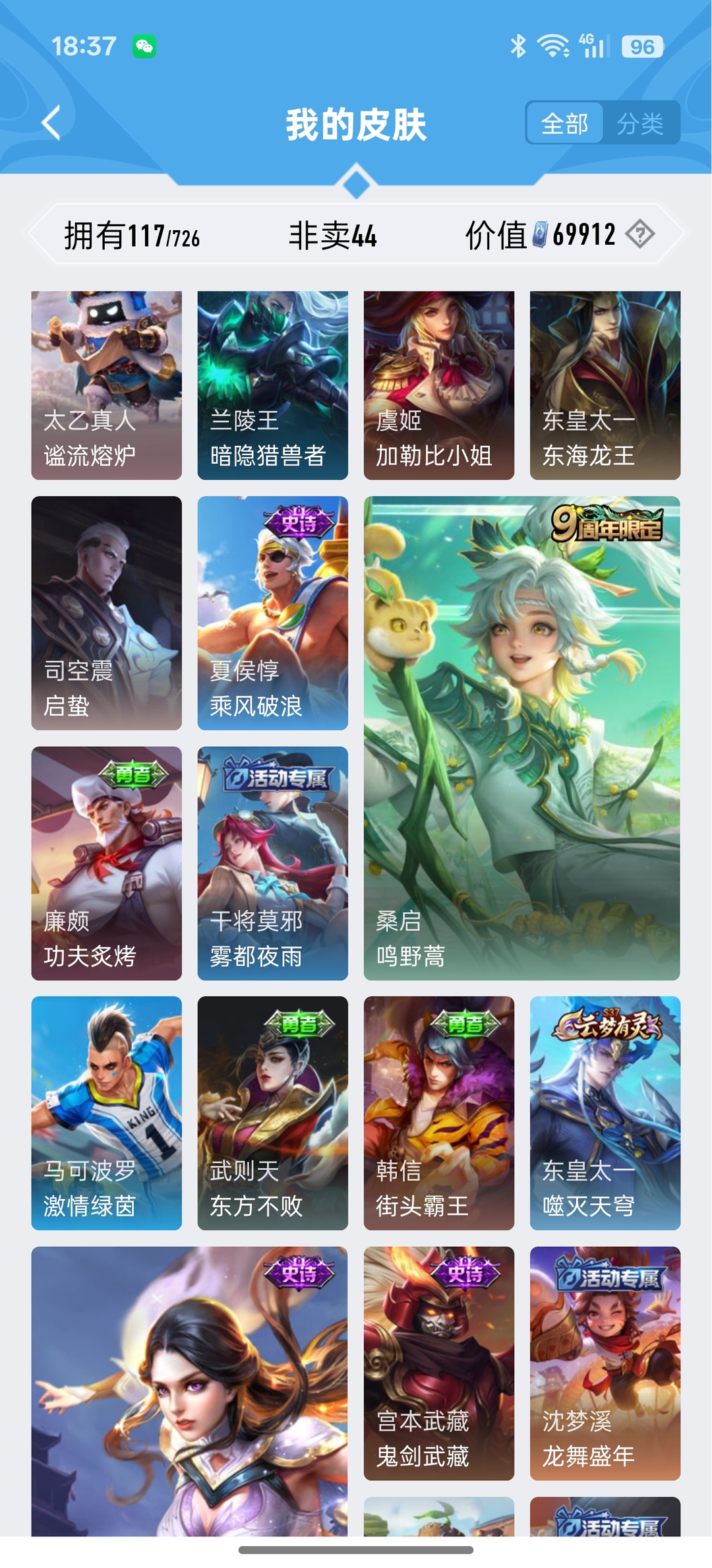View 马可波罗 激情绿茵 skin

pos(106,1113)
